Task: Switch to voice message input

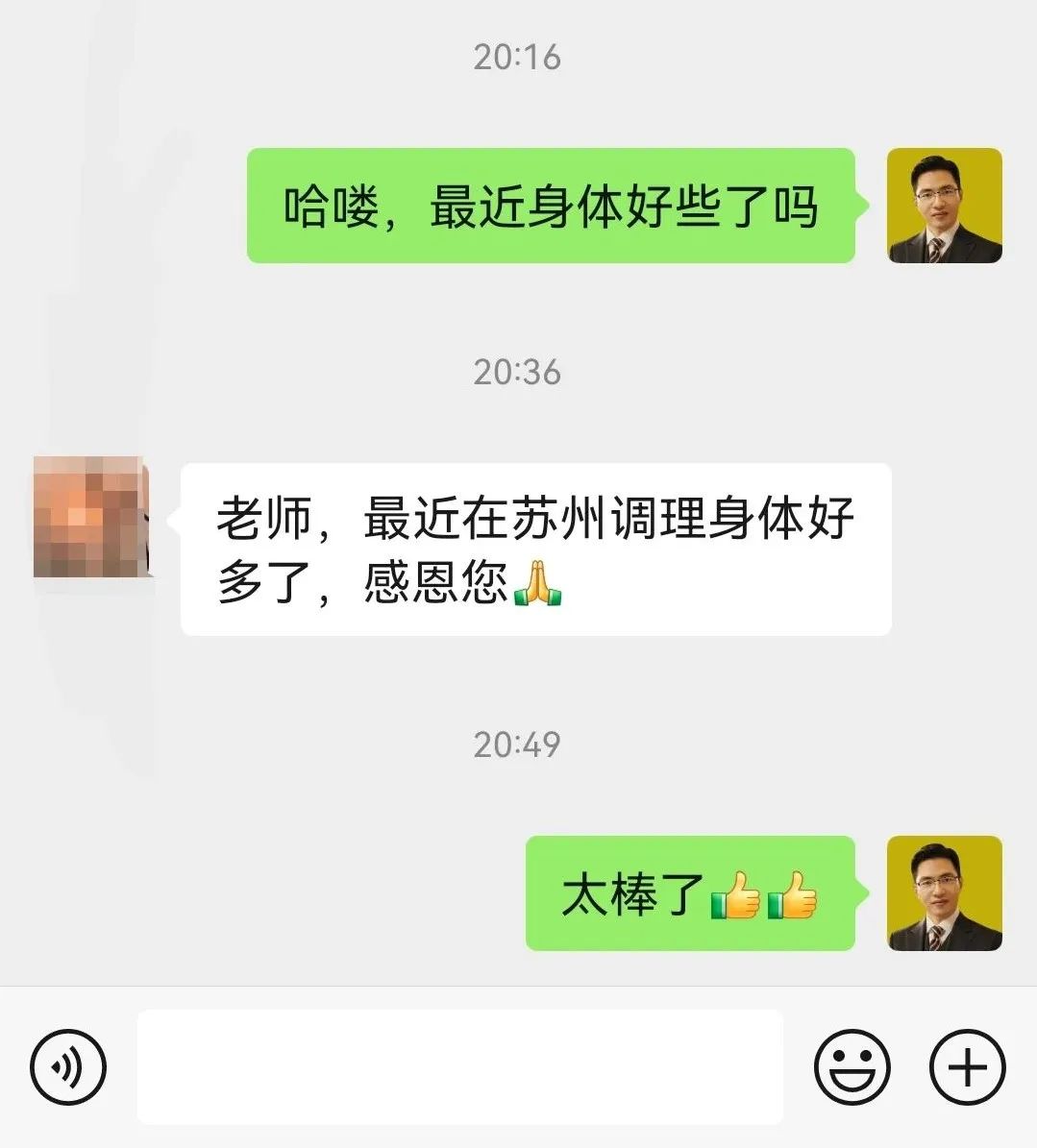Action: (x=68, y=1066)
